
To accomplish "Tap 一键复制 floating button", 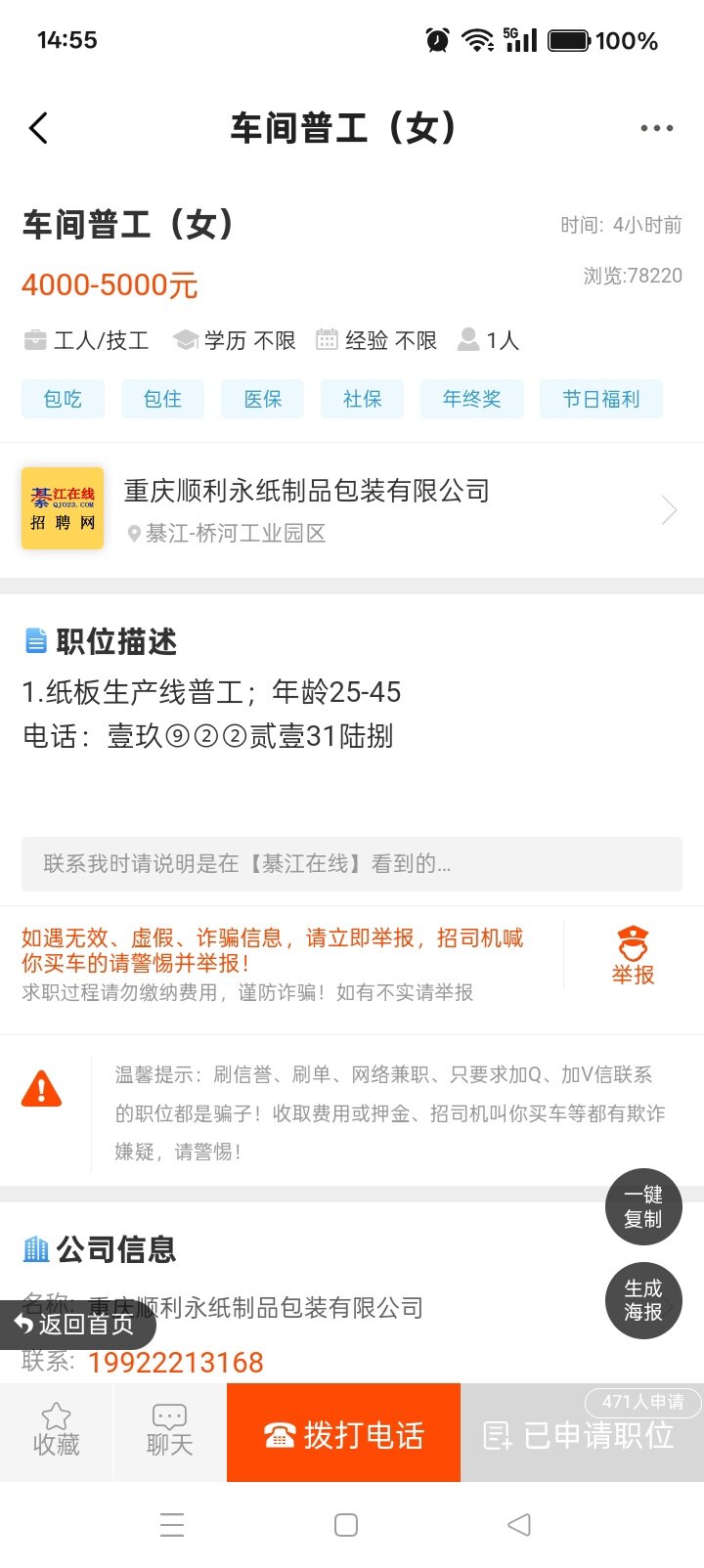I will pyautogui.click(x=642, y=1206).
